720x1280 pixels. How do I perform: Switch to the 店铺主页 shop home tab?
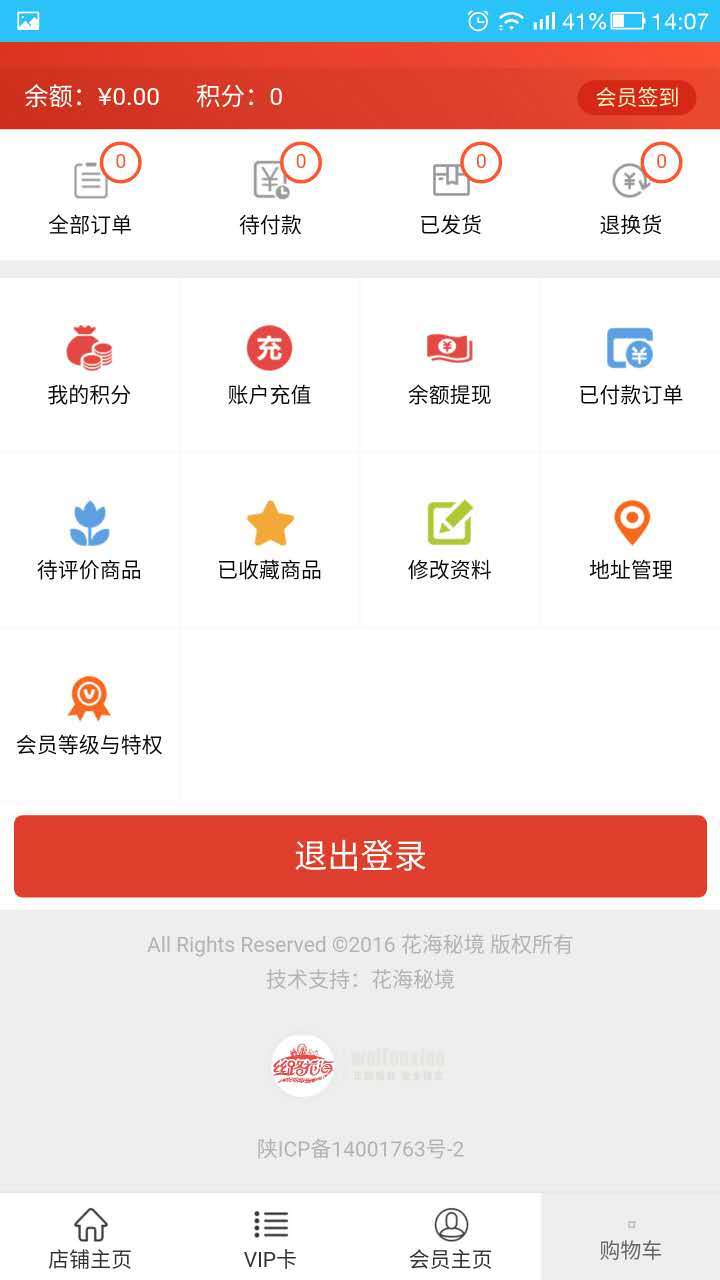coord(90,1237)
